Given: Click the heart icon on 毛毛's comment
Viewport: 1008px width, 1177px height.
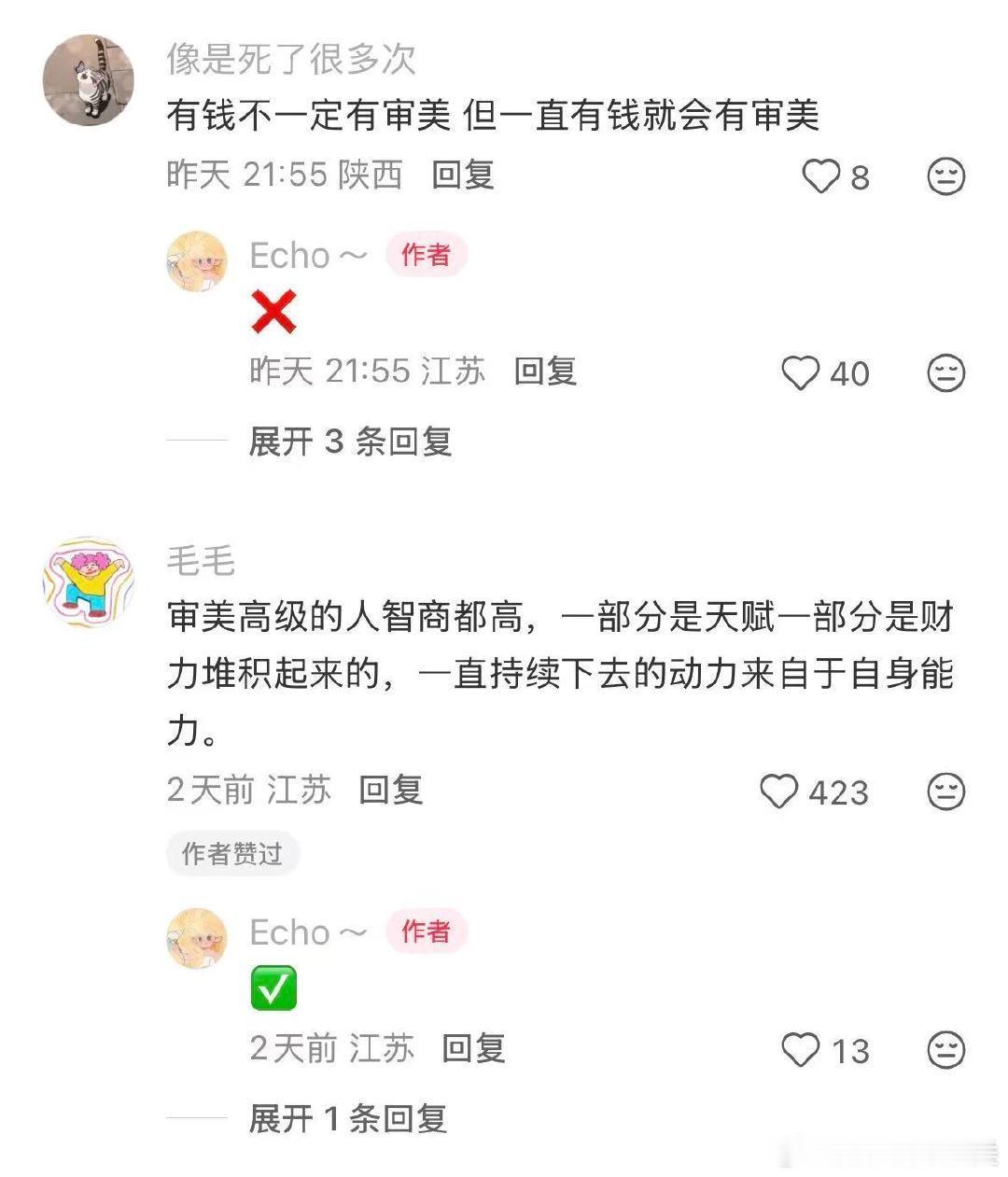Looking at the screenshot, I should 780,792.
